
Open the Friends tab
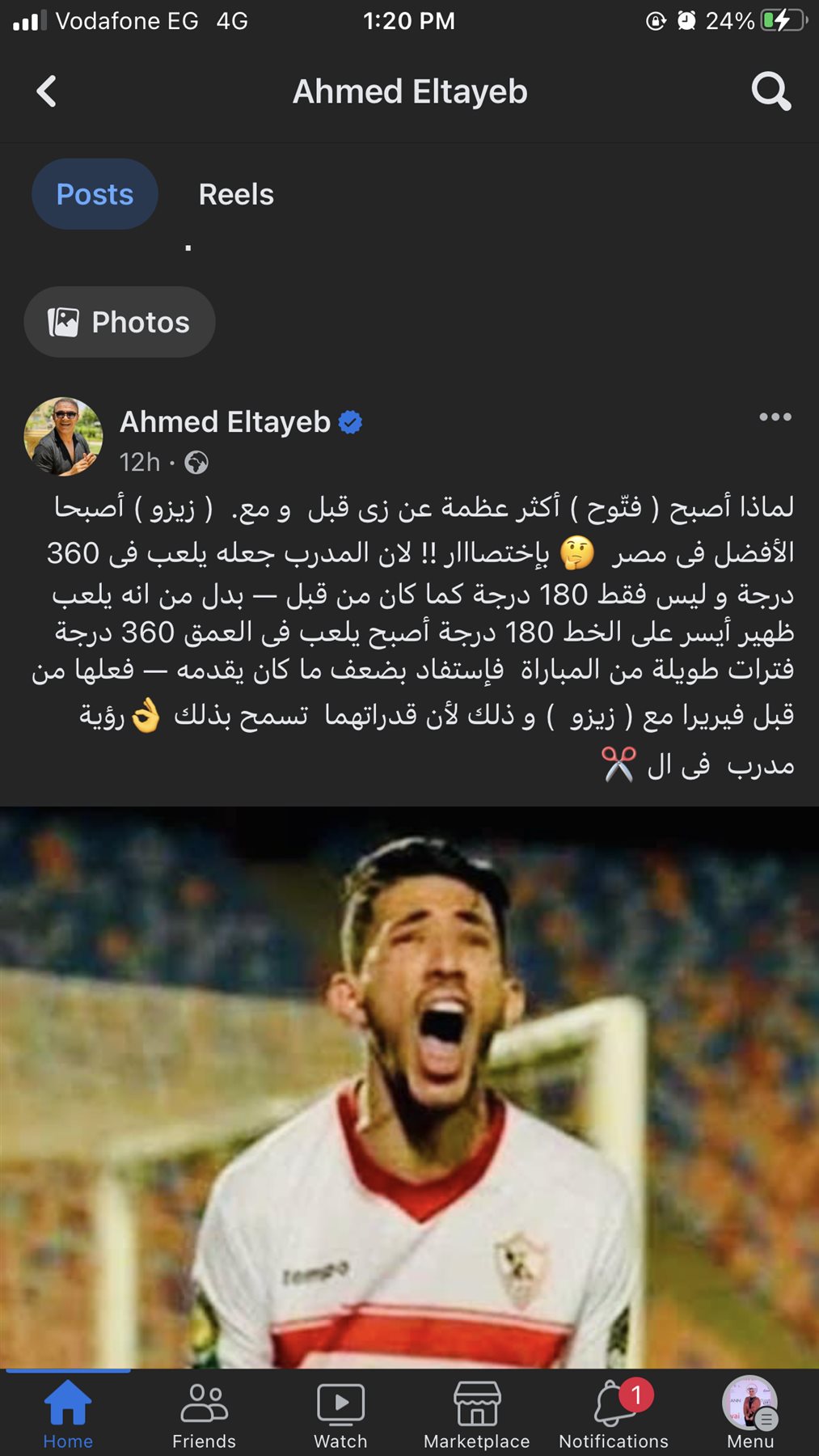point(204,1414)
